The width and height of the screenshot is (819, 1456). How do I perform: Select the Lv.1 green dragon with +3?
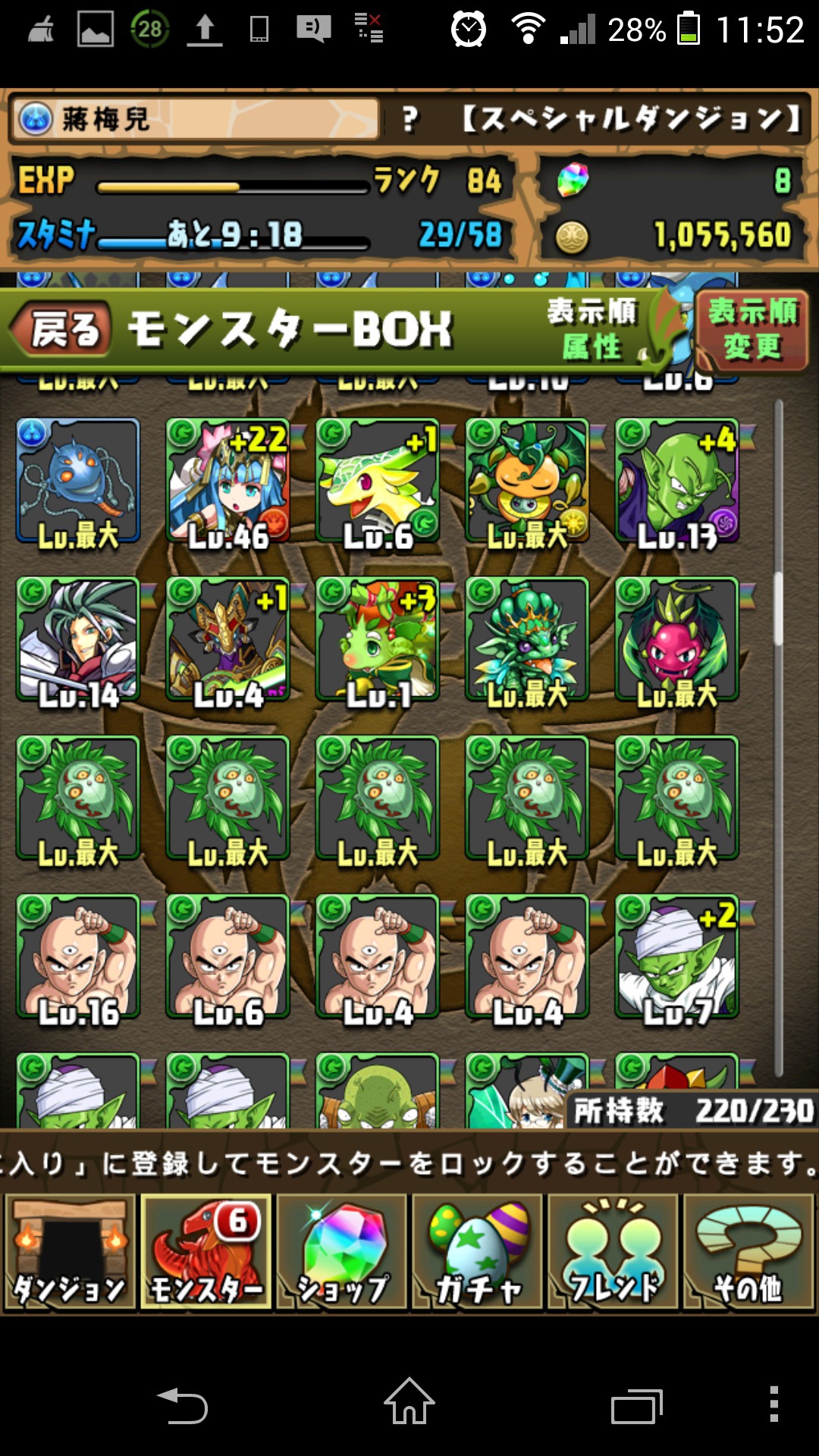[x=378, y=641]
